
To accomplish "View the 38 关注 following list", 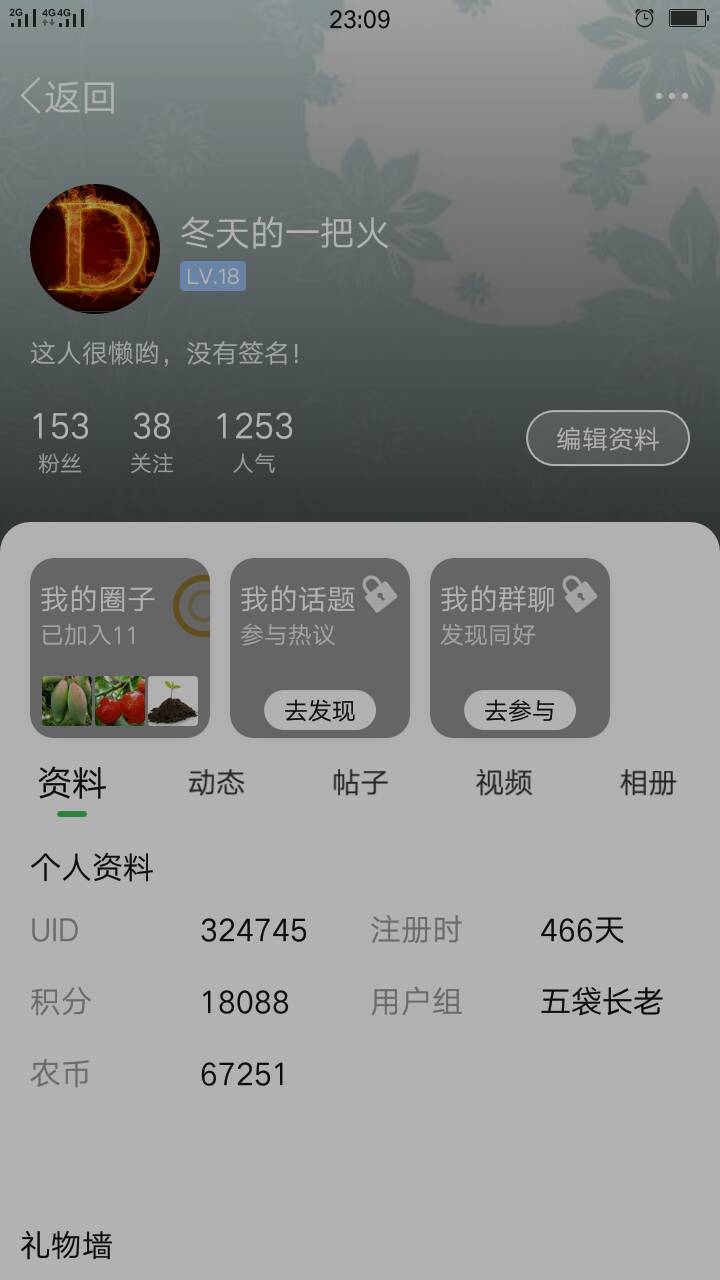I will pyautogui.click(x=152, y=441).
